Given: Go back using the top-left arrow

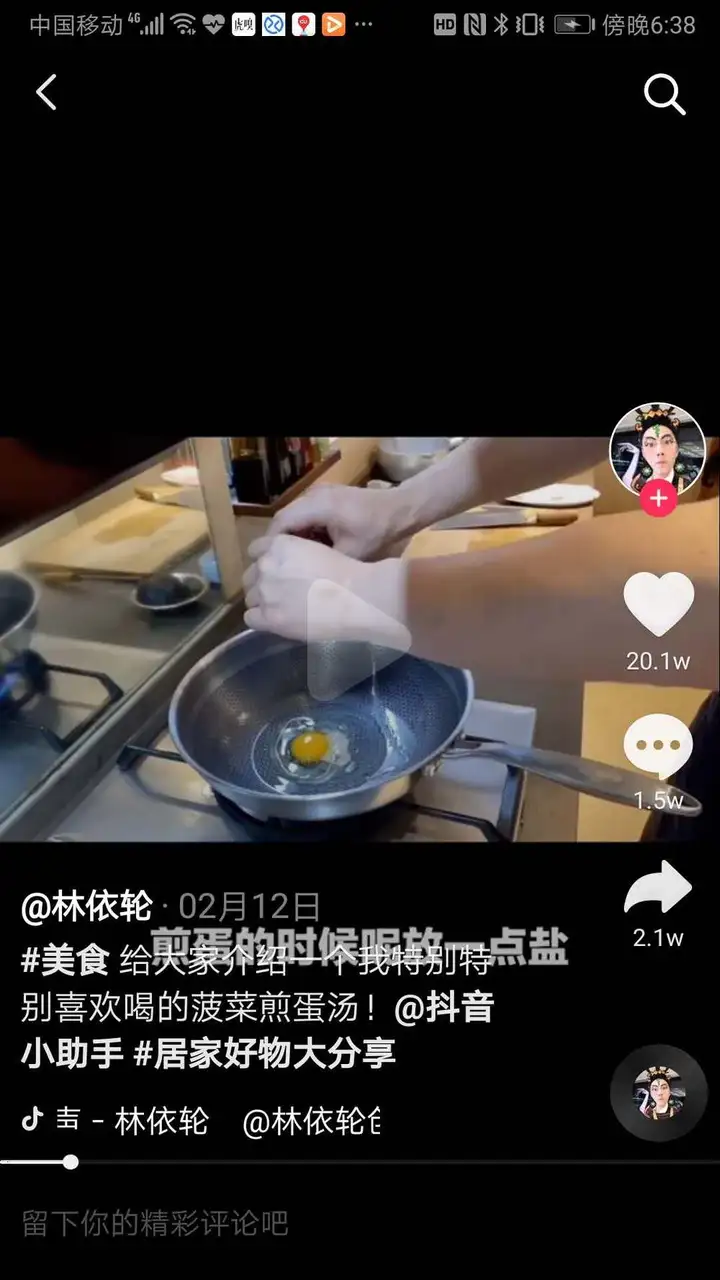Looking at the screenshot, I should coord(46,93).
